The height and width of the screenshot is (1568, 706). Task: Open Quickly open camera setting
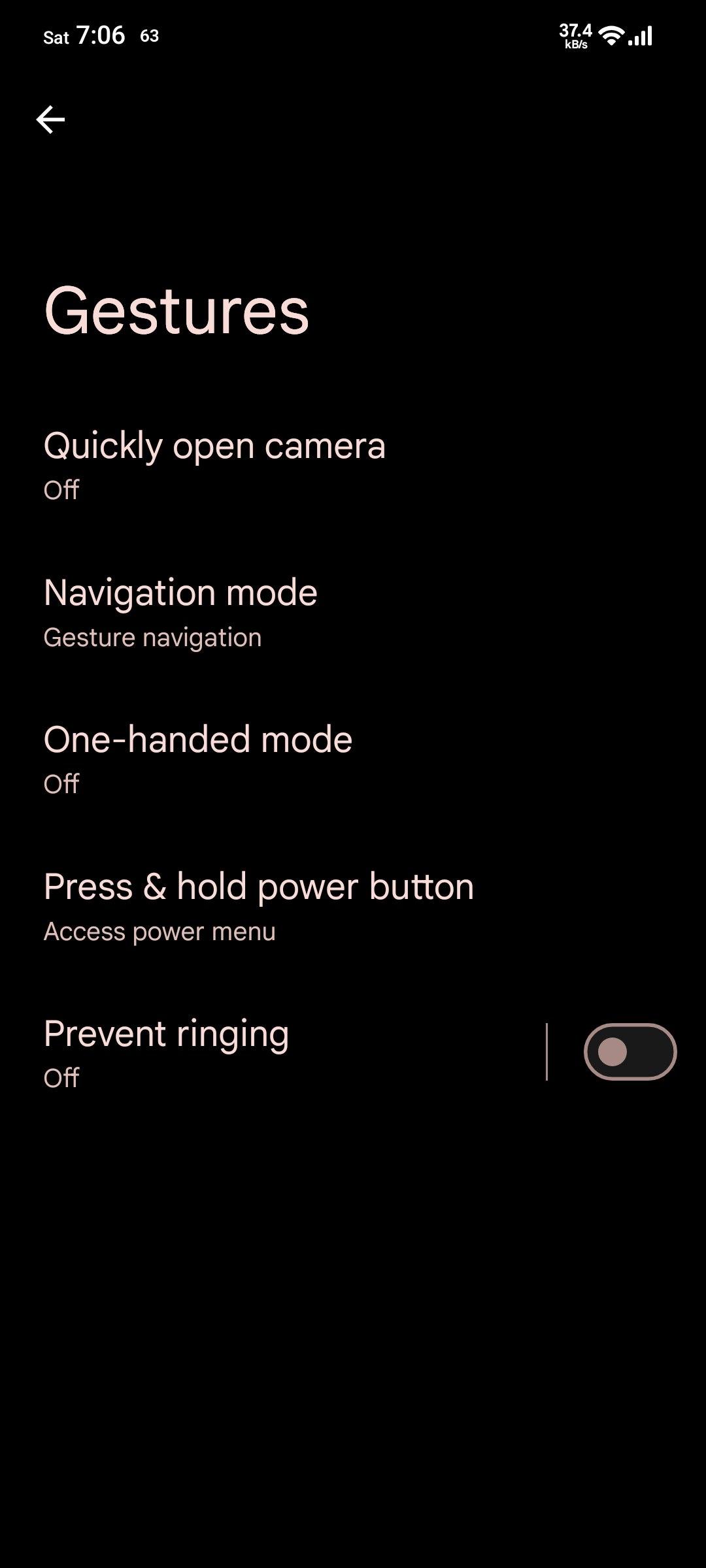[353, 465]
